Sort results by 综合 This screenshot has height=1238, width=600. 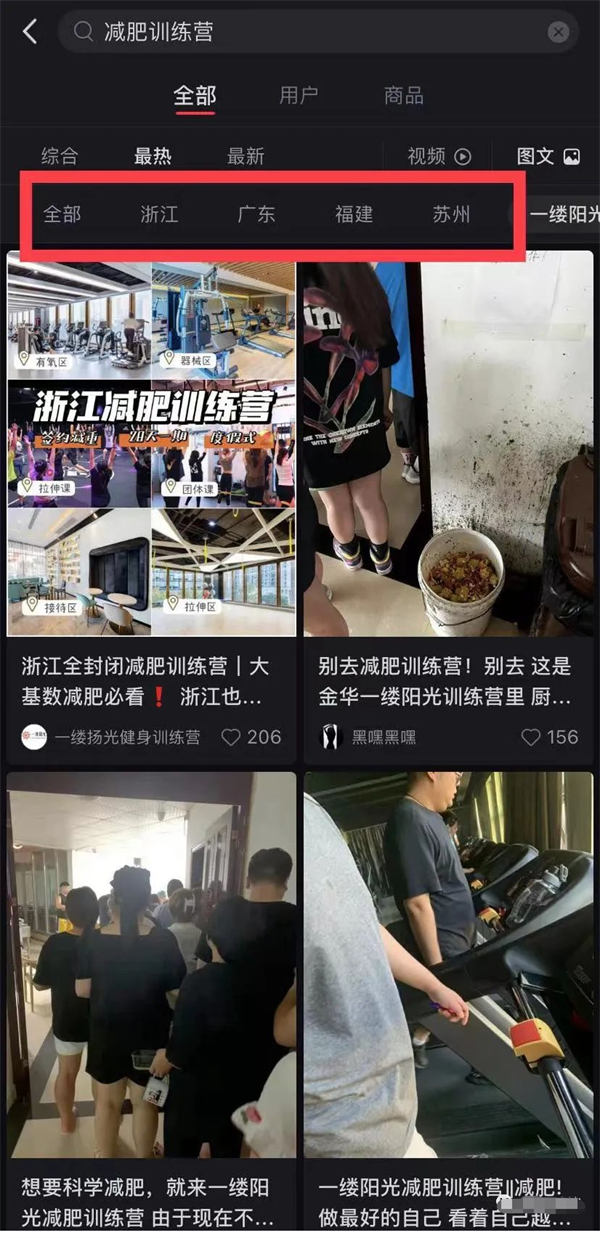click(59, 156)
